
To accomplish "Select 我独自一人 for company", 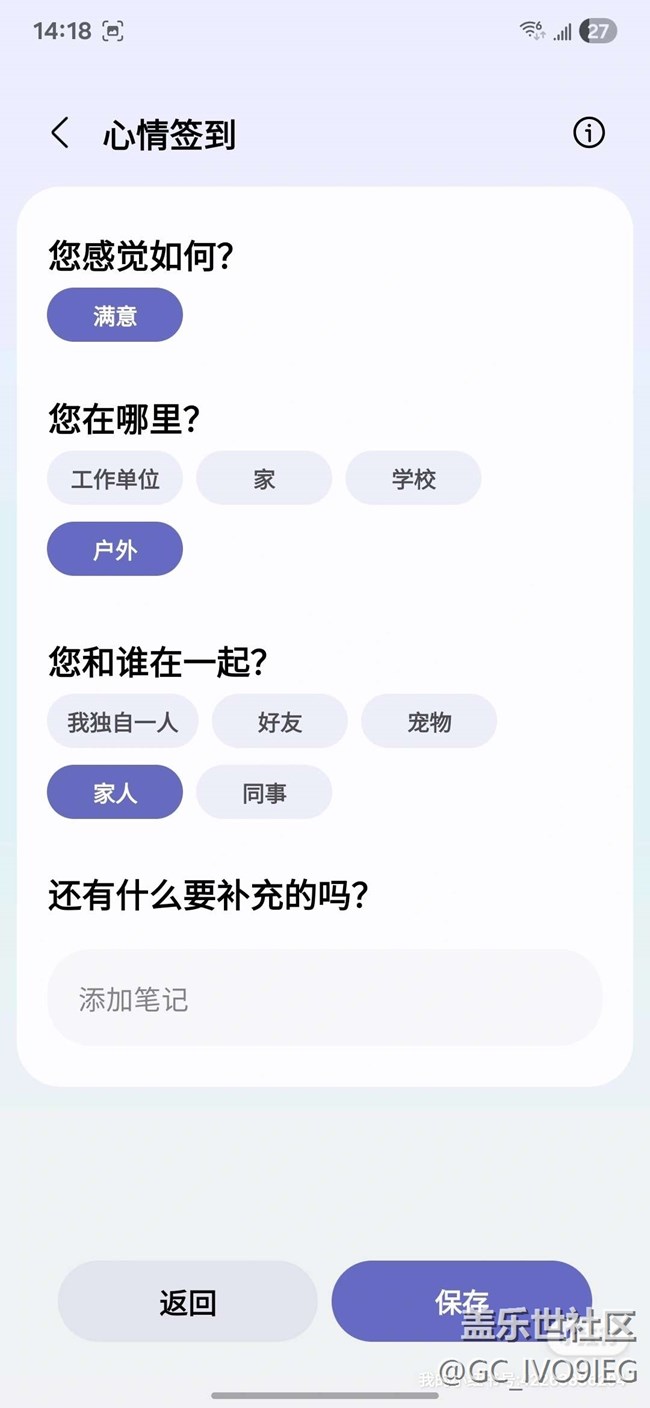I will coord(122,721).
